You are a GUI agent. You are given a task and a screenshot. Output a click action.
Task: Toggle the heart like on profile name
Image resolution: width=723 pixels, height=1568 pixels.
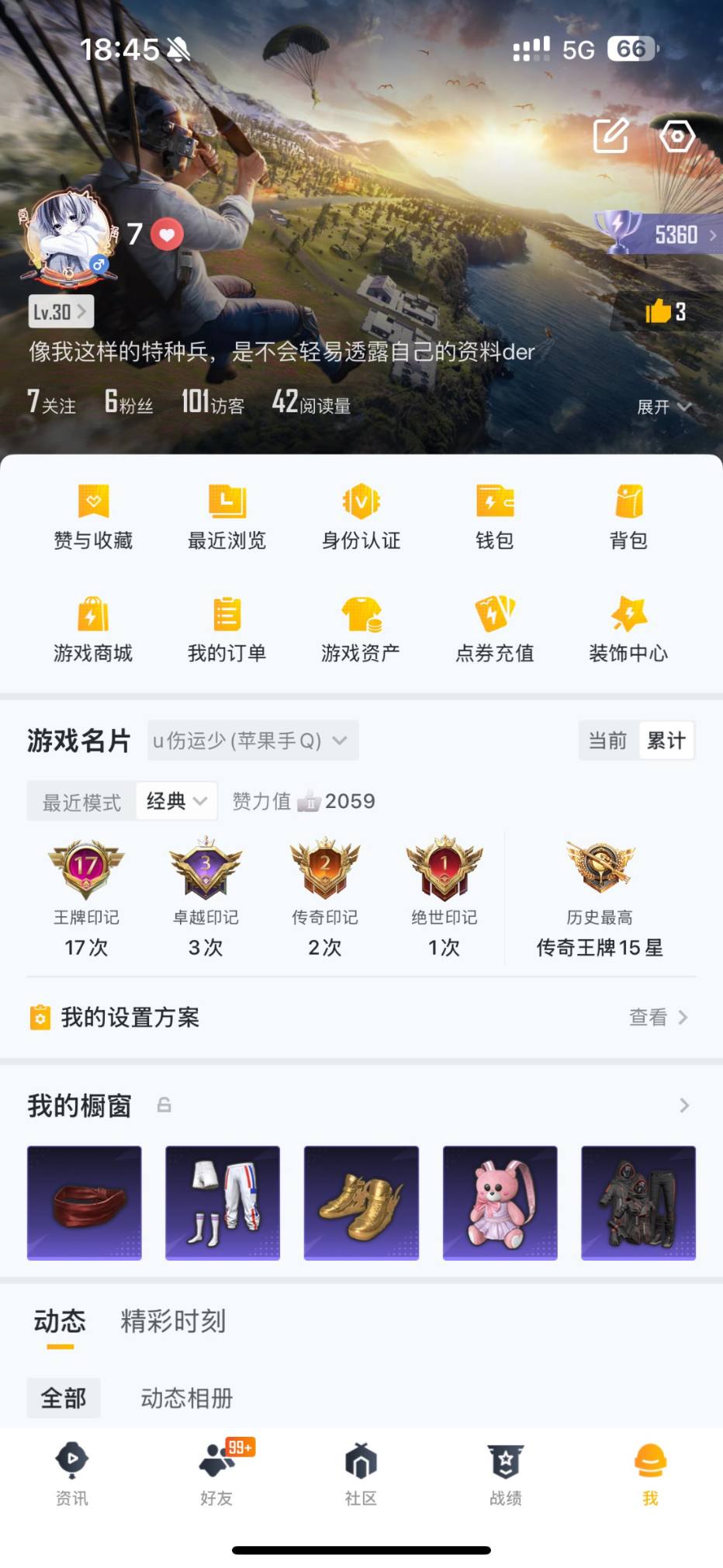click(165, 232)
